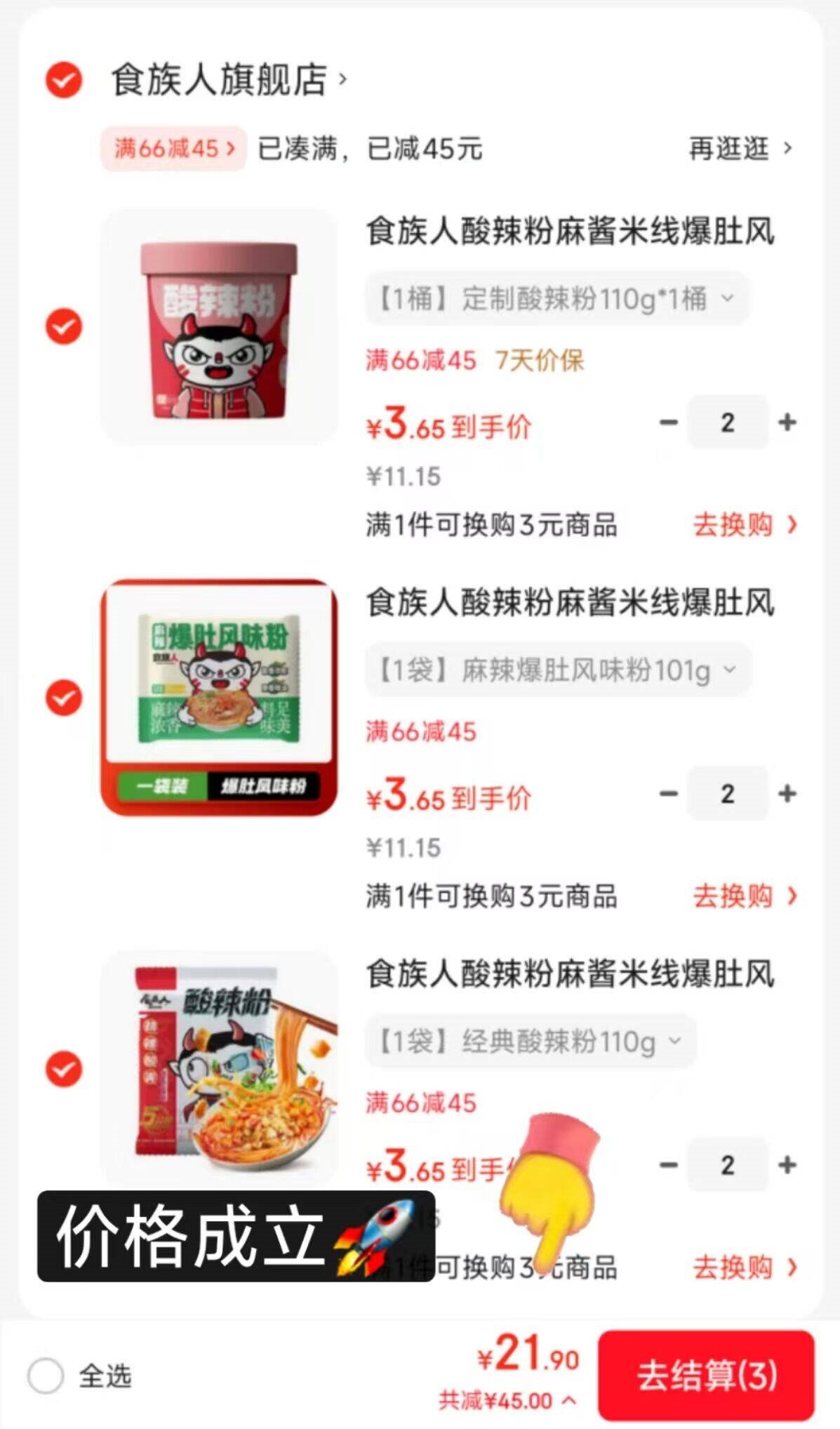Deselect the 经典酸辣粉110g item checkbox

(x=64, y=1069)
